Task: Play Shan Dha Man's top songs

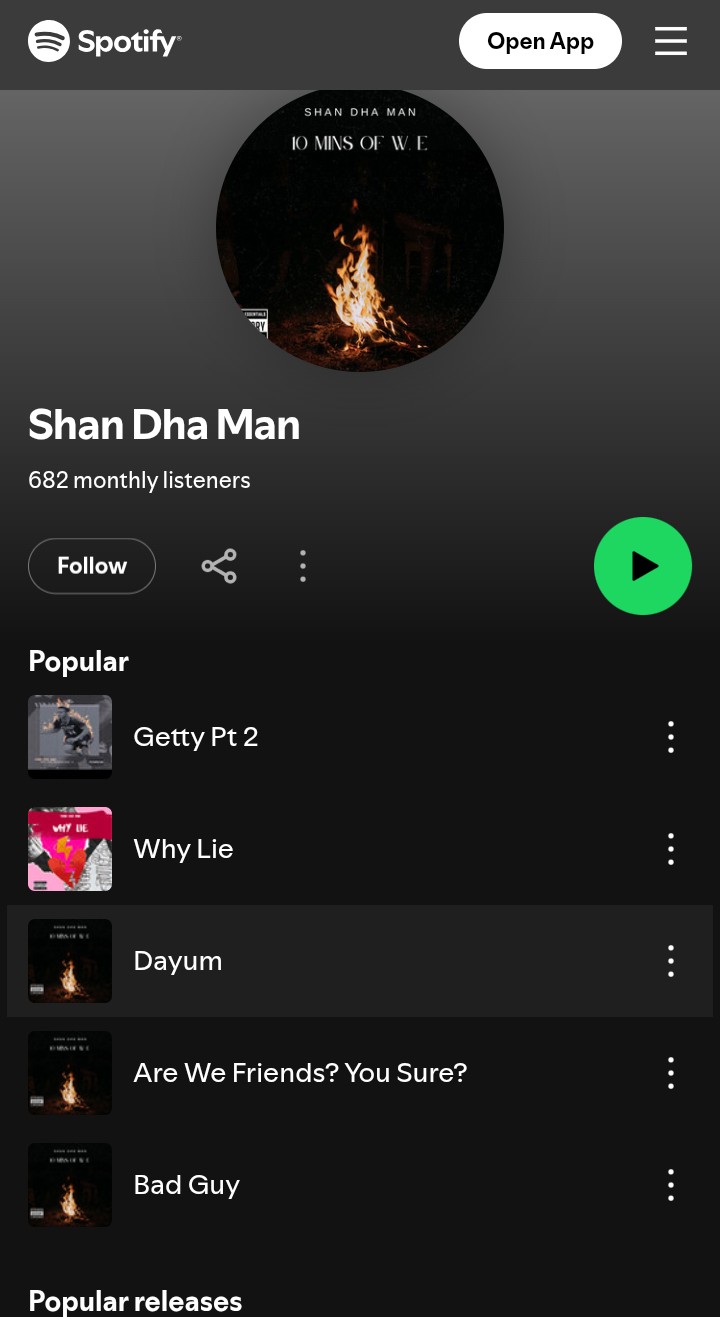Action: pyautogui.click(x=643, y=566)
